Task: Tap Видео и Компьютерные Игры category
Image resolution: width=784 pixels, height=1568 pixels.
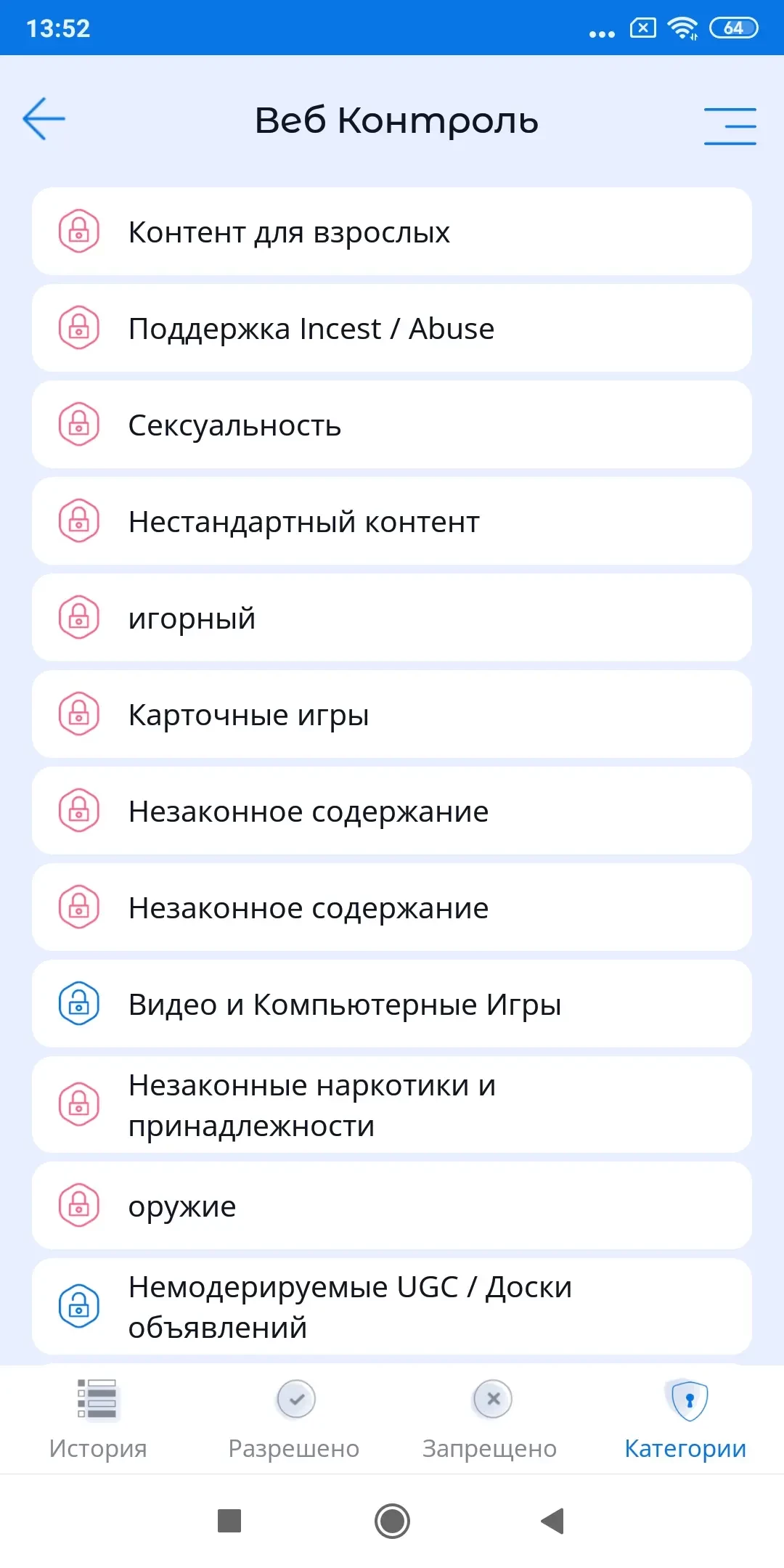Action: (392, 1004)
